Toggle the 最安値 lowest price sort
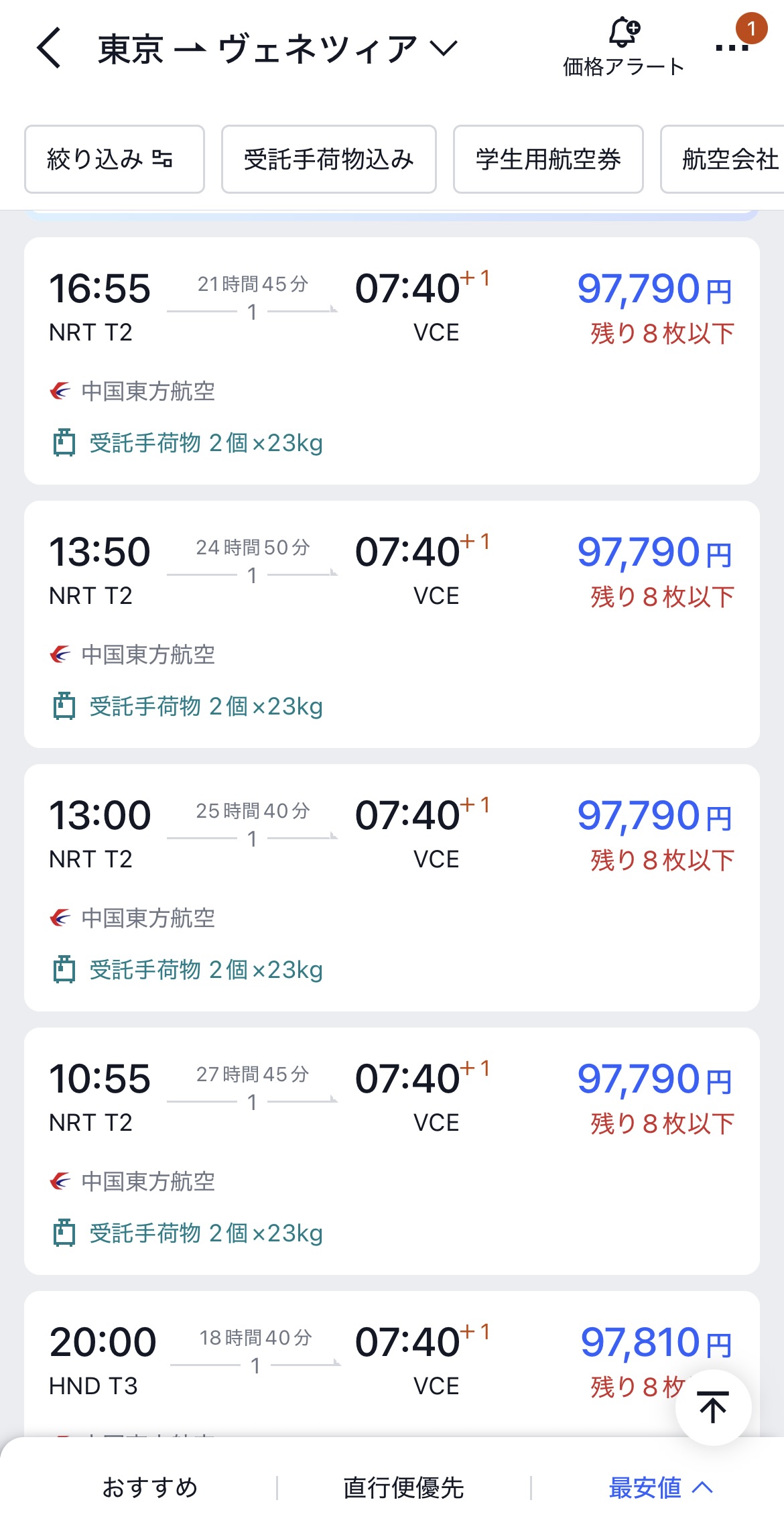 (659, 1487)
